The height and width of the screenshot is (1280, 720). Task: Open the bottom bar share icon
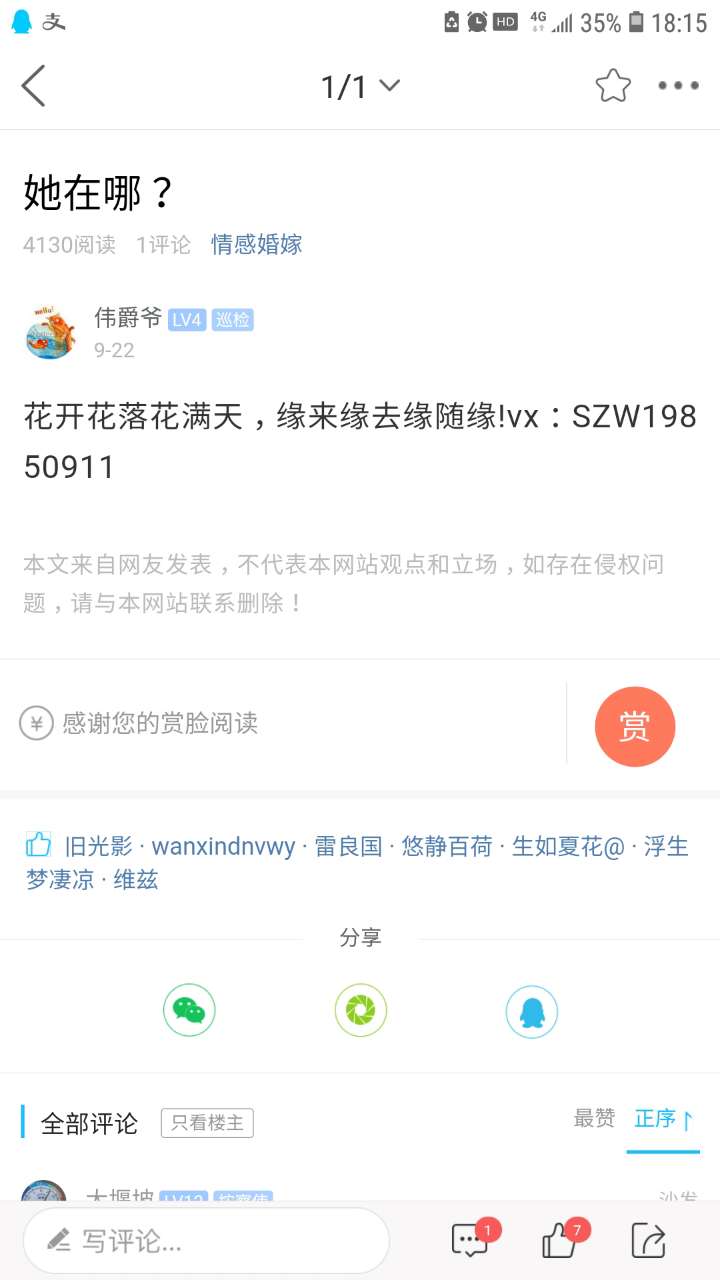click(648, 1241)
